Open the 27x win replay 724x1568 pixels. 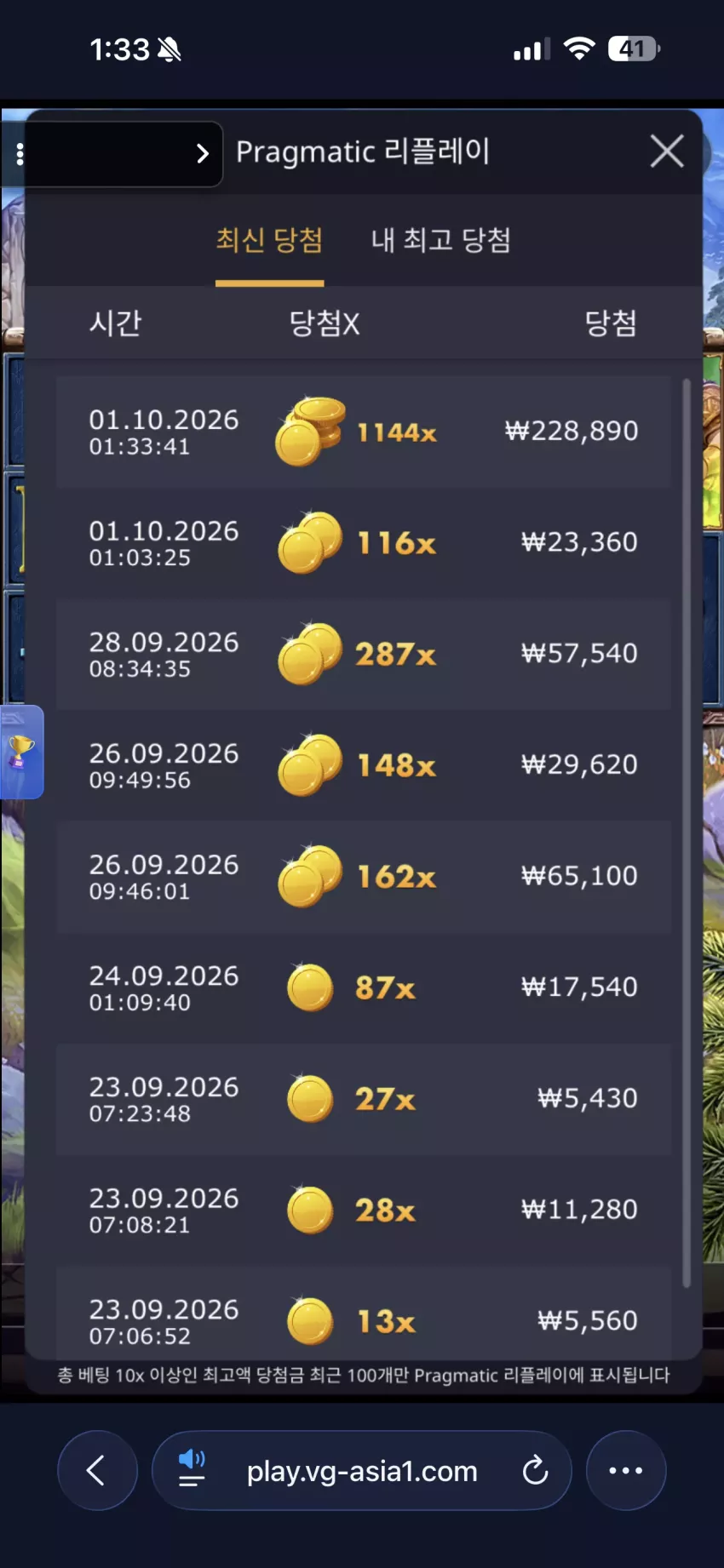(364, 1099)
